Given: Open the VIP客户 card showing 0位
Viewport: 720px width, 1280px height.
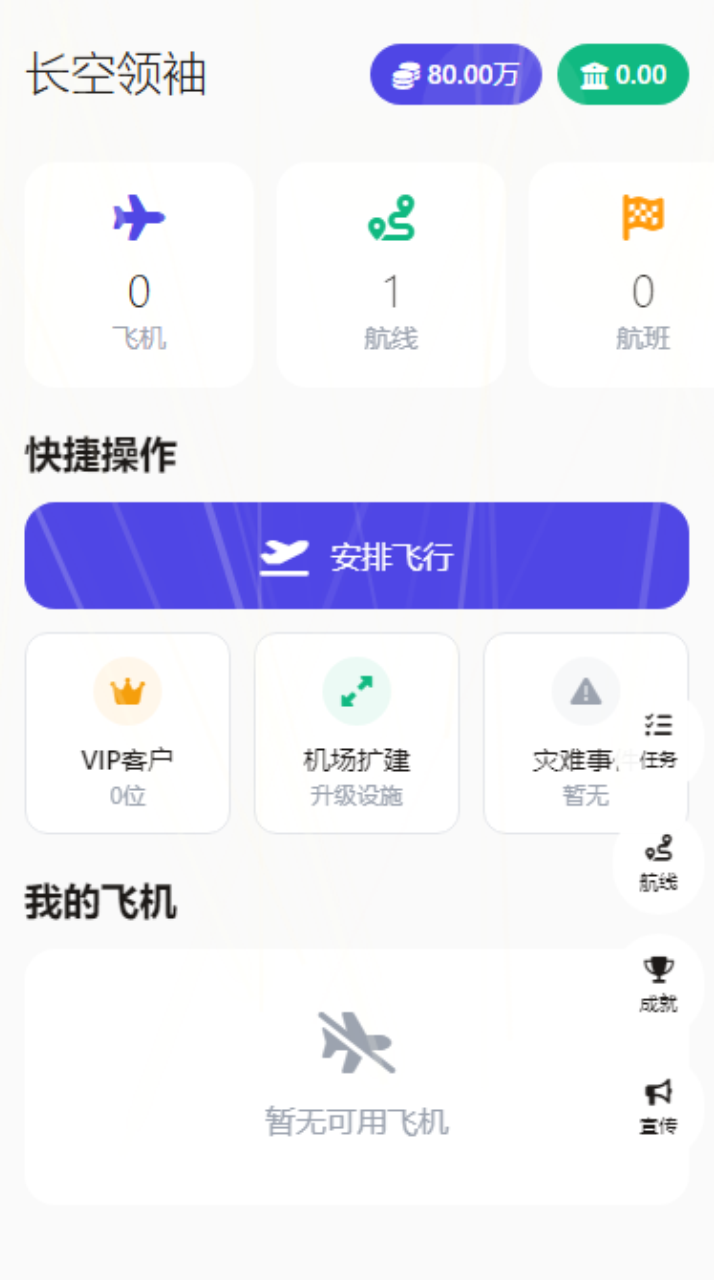Looking at the screenshot, I should click(x=127, y=732).
